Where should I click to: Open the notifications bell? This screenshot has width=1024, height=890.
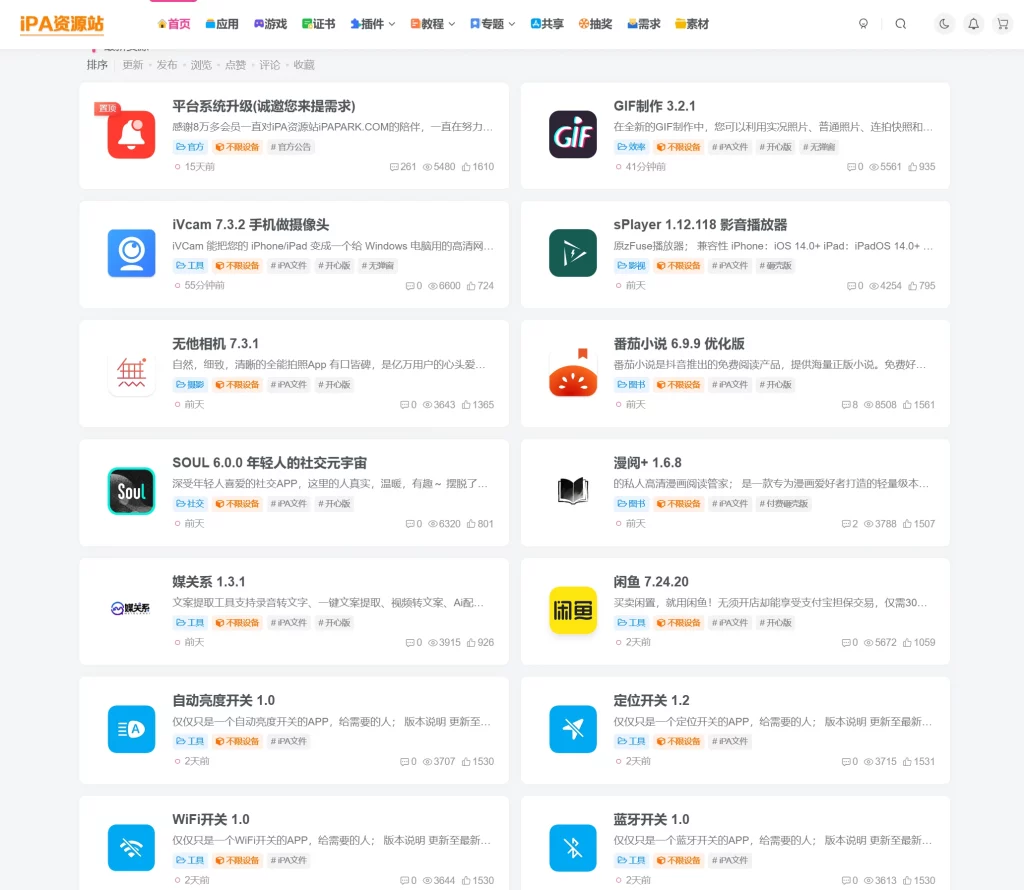point(973,24)
